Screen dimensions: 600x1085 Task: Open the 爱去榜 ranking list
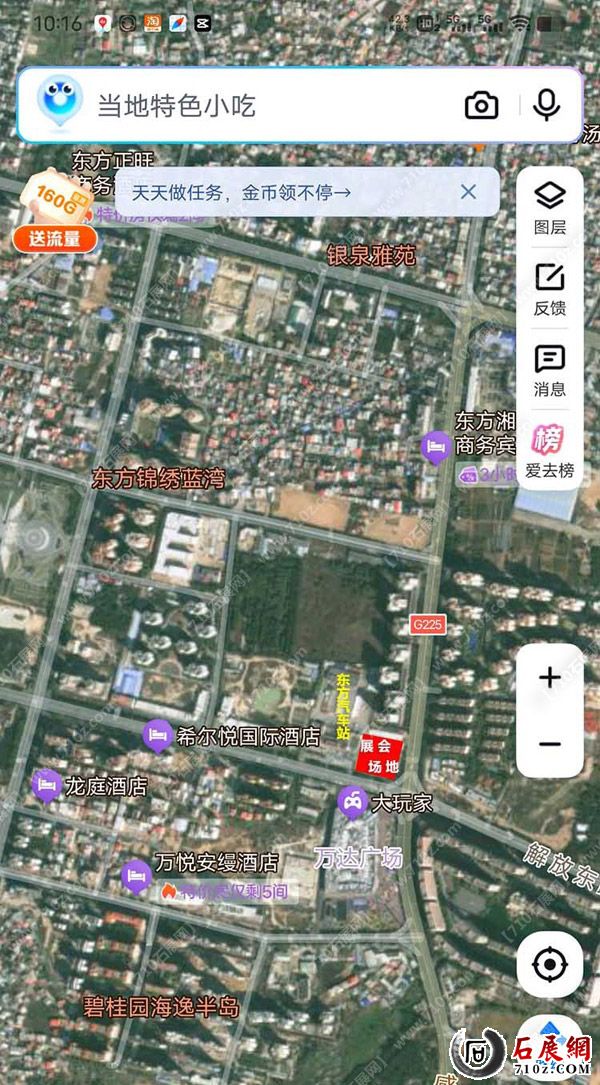[549, 451]
